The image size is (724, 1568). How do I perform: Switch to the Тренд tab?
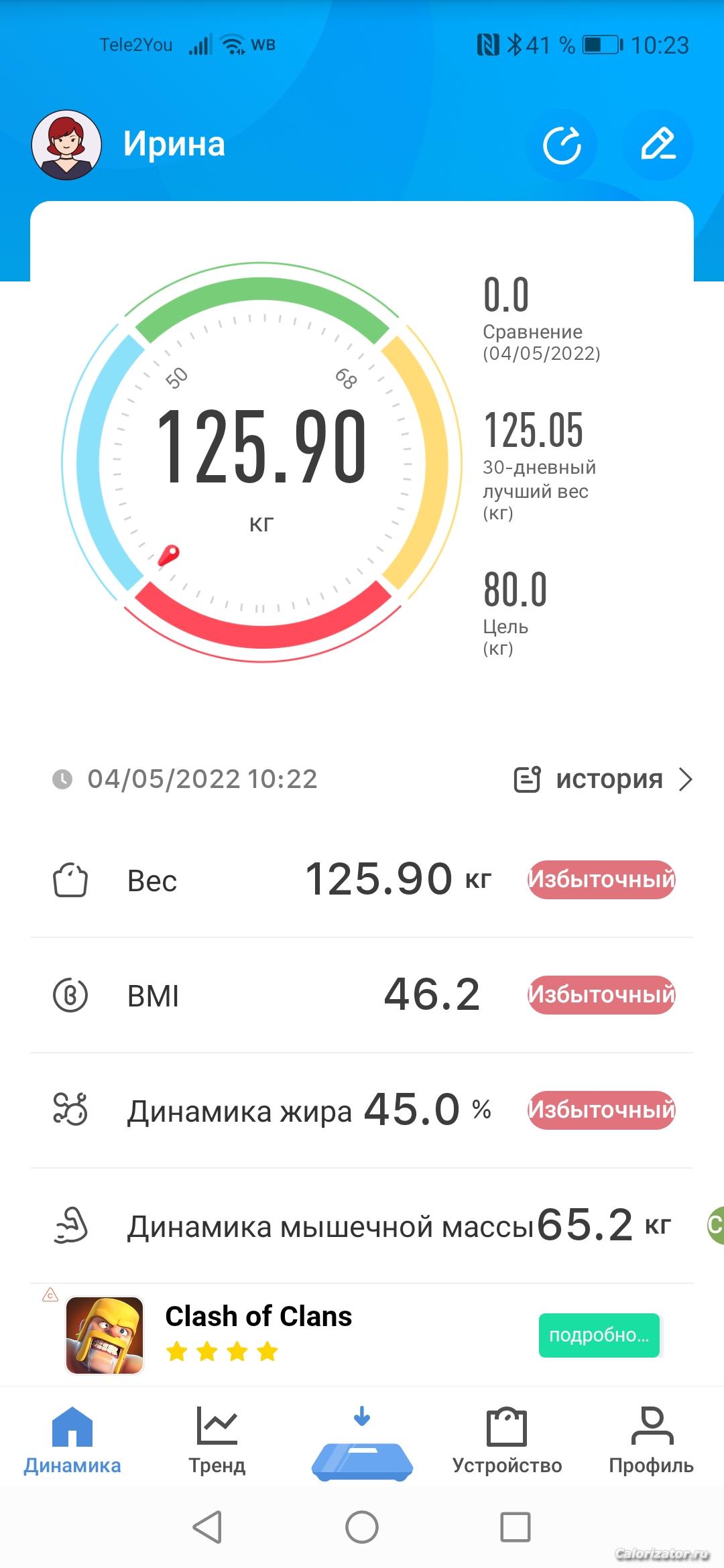tap(217, 1439)
